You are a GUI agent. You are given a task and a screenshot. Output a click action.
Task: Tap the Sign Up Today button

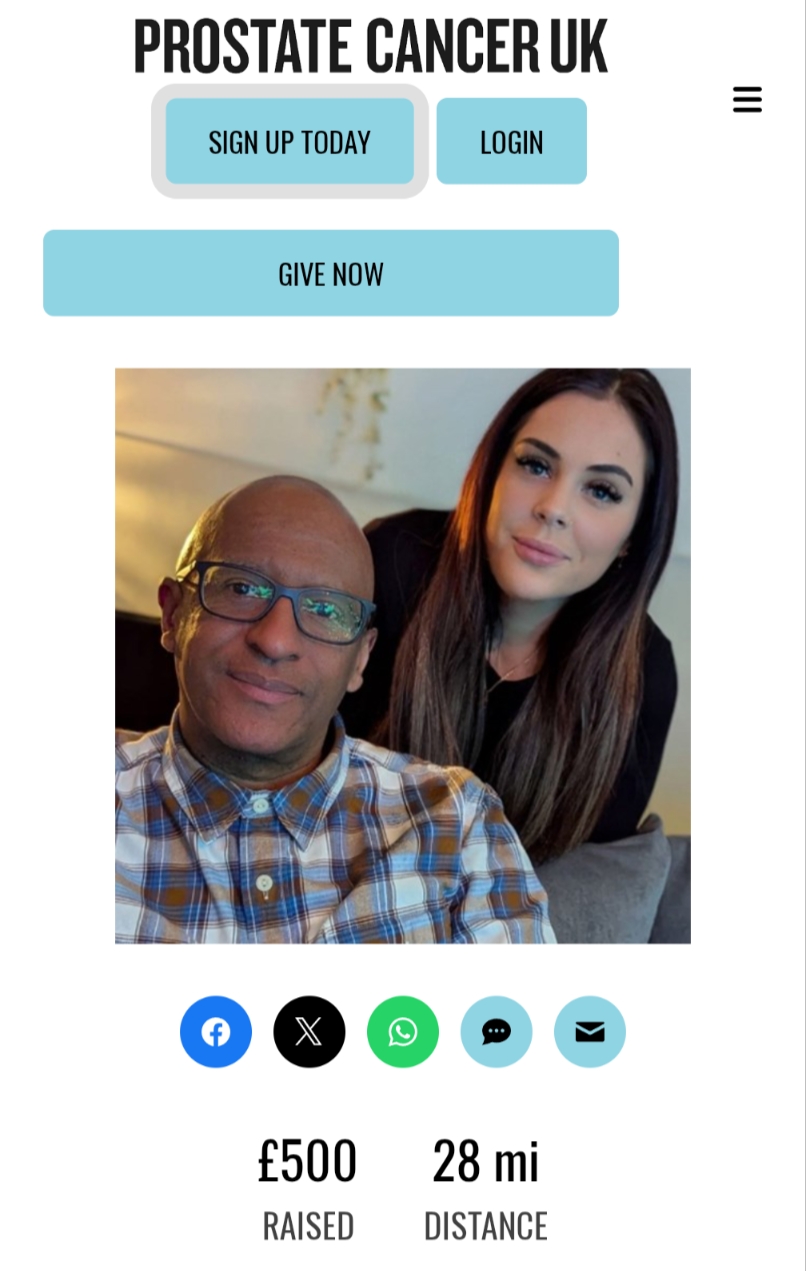pos(289,141)
